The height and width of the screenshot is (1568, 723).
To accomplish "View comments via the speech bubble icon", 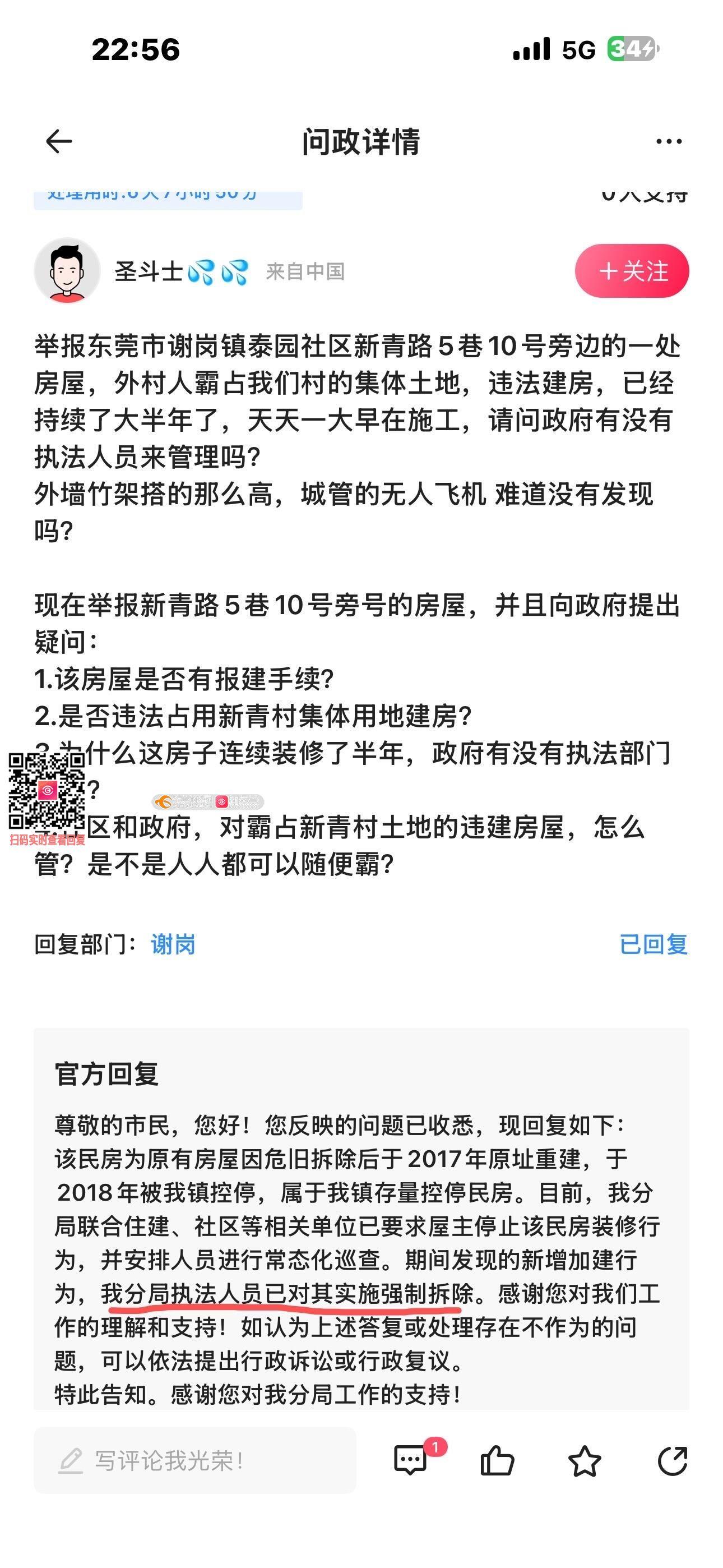I will point(411,1460).
